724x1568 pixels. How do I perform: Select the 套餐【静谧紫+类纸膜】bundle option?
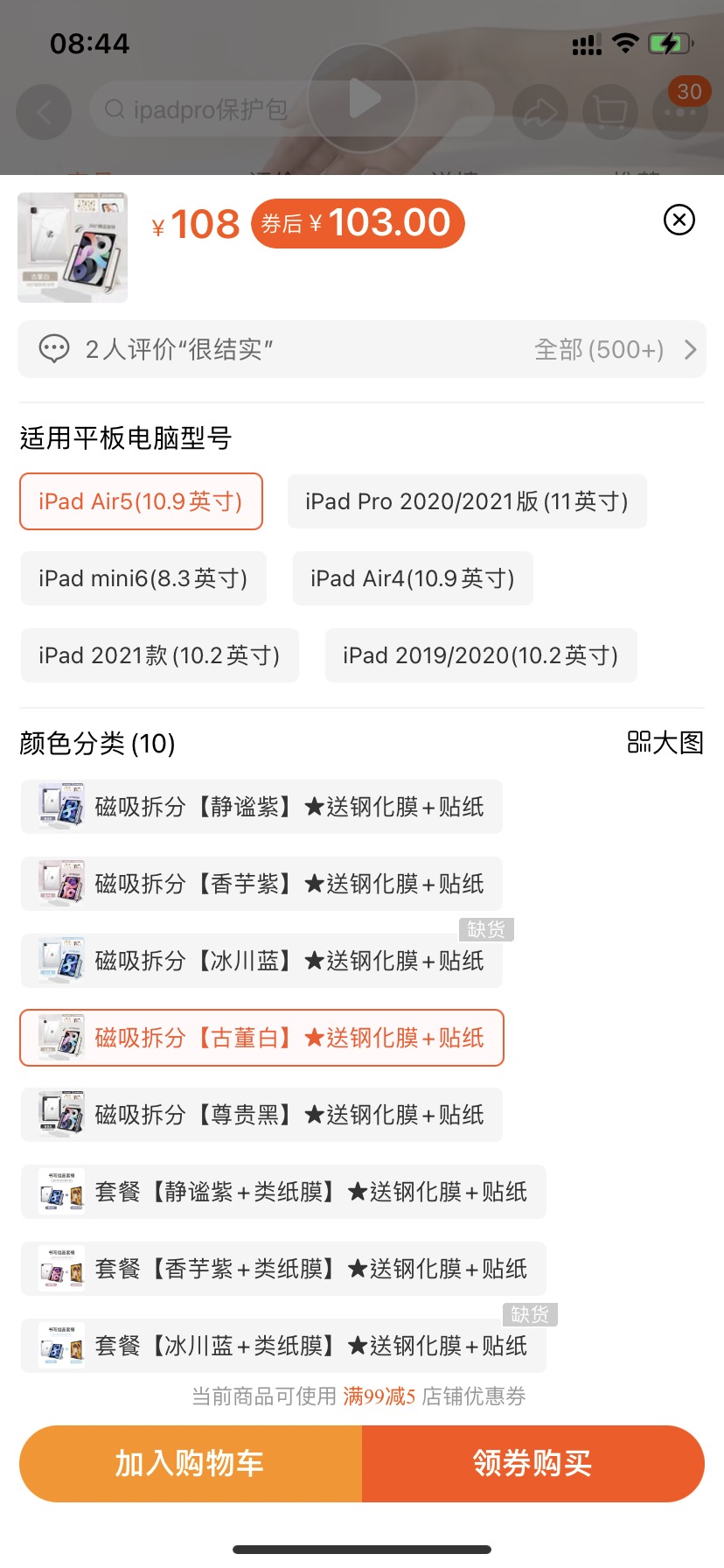(282, 1192)
